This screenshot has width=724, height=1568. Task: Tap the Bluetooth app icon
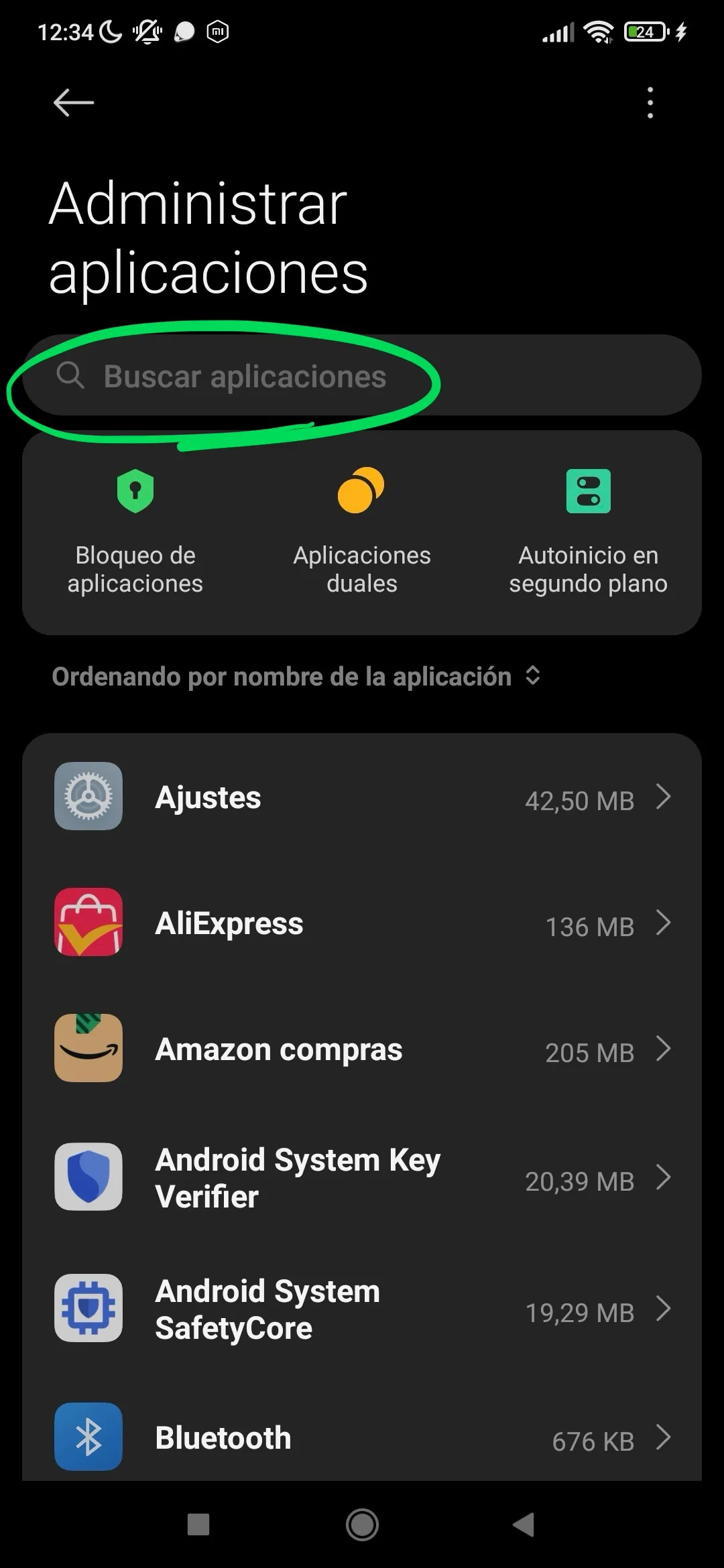88,1437
